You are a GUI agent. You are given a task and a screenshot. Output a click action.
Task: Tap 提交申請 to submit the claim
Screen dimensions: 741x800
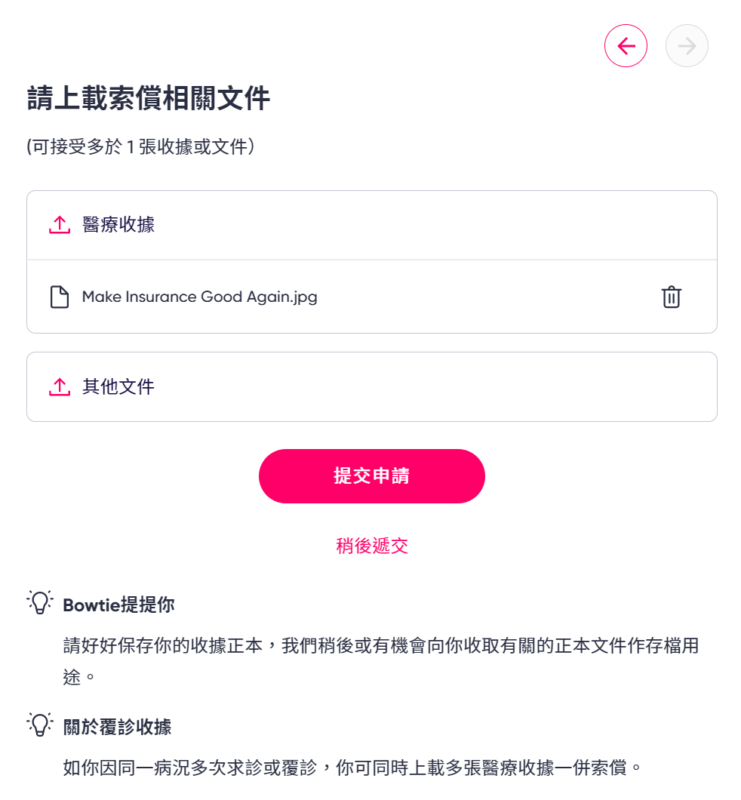372,476
